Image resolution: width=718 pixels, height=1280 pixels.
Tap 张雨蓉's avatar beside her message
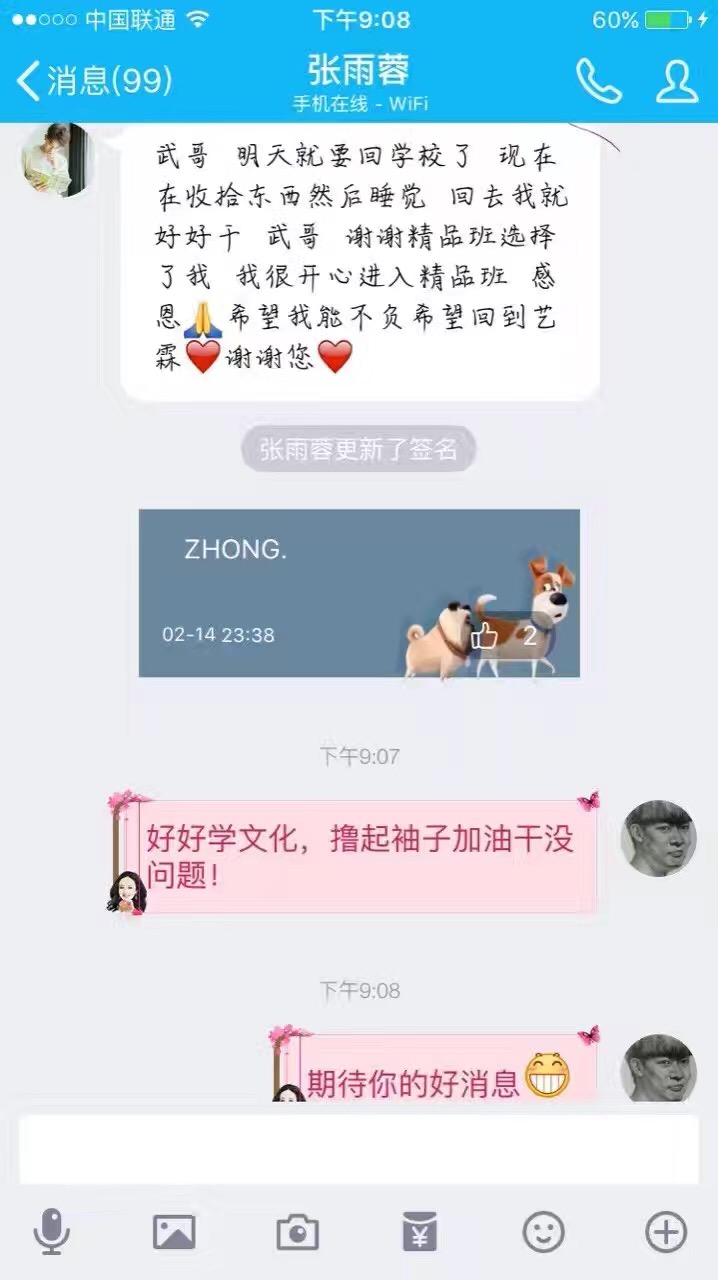[58, 160]
